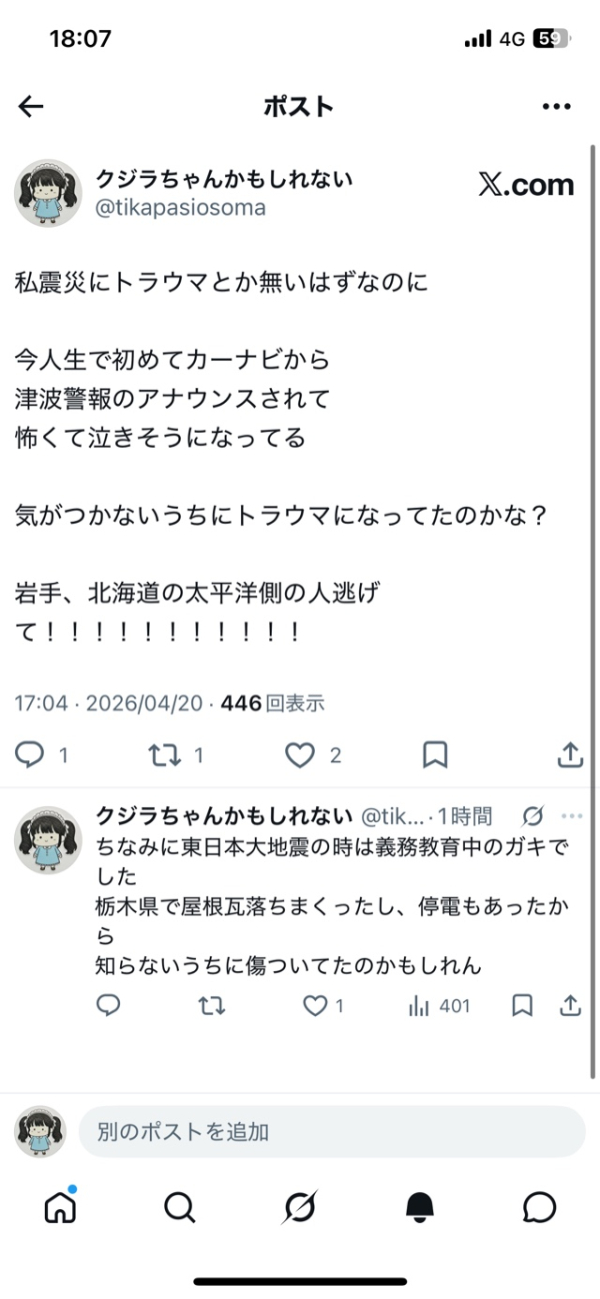Screen dimensions: 600x1299
Task: Open the notifications bell tab
Action: (420, 1208)
